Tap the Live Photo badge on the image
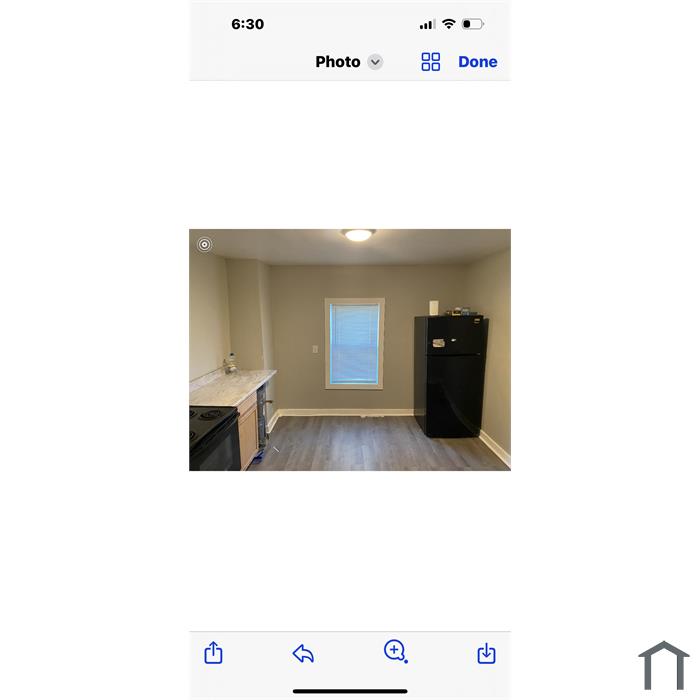The height and width of the screenshot is (700, 700). [x=205, y=244]
